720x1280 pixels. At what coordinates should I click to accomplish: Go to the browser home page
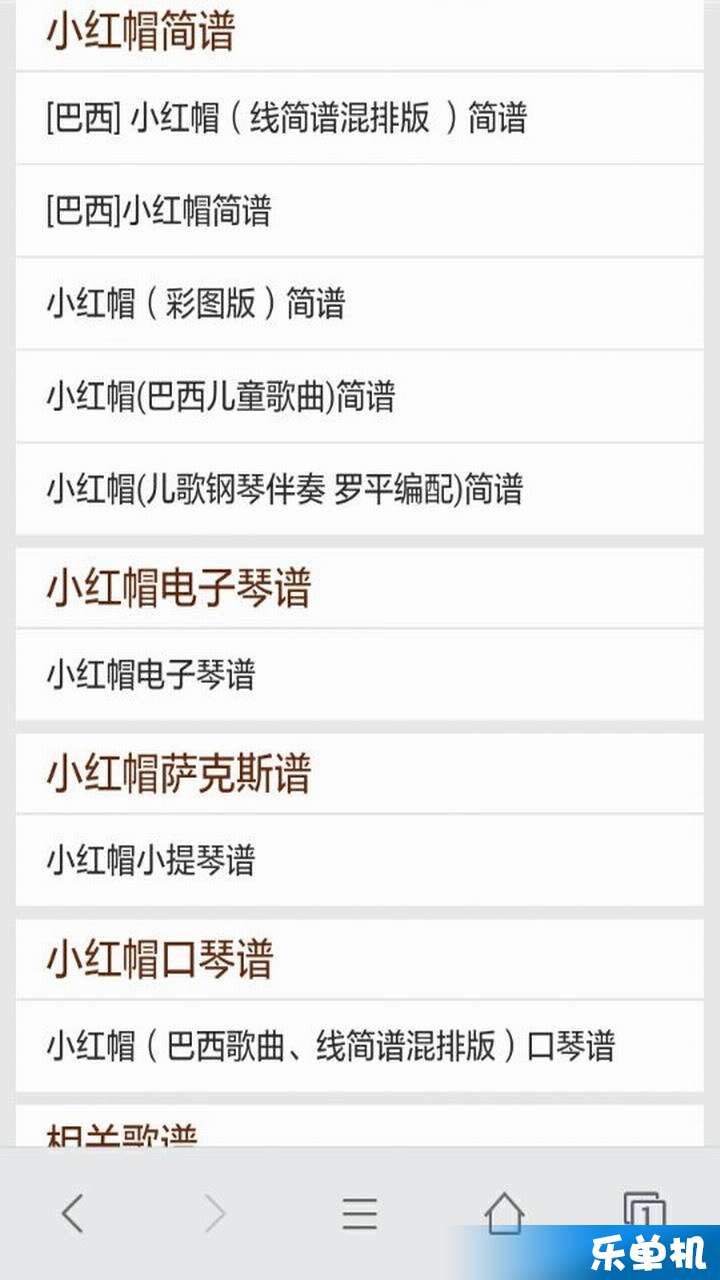tap(504, 1214)
